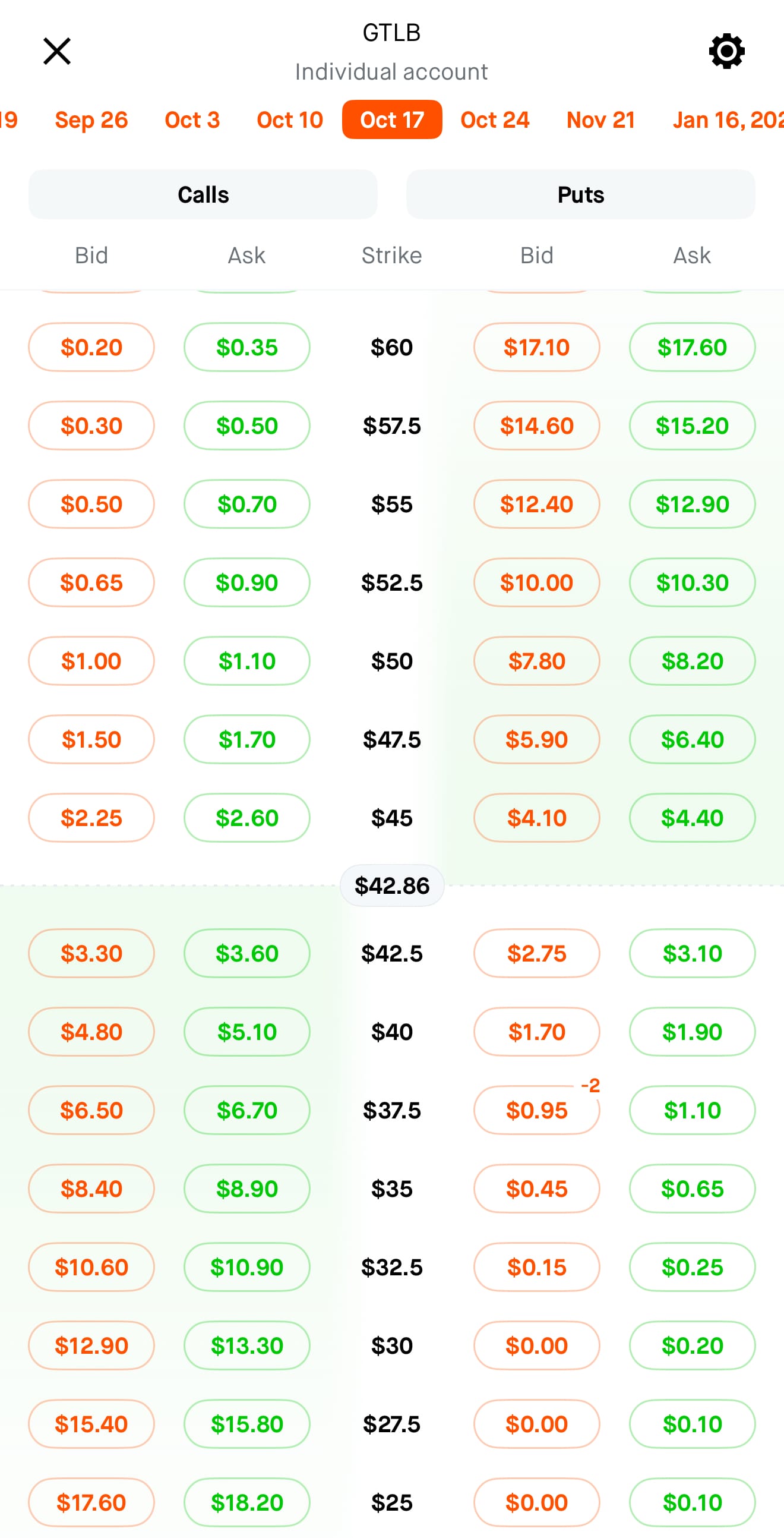Select the $60 call bid at $0.20
The height and width of the screenshot is (1538, 784).
point(91,348)
